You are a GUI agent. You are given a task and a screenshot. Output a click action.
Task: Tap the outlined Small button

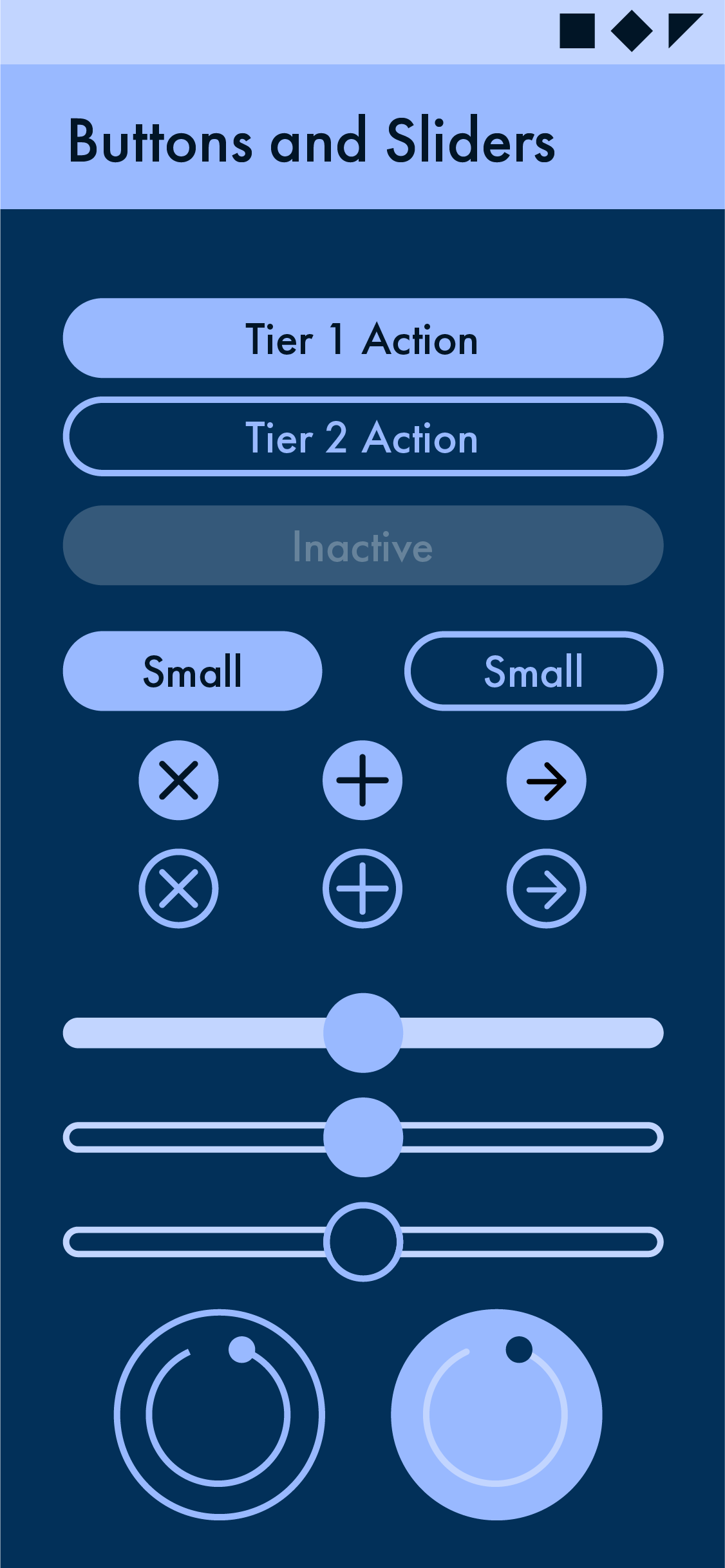(533, 671)
